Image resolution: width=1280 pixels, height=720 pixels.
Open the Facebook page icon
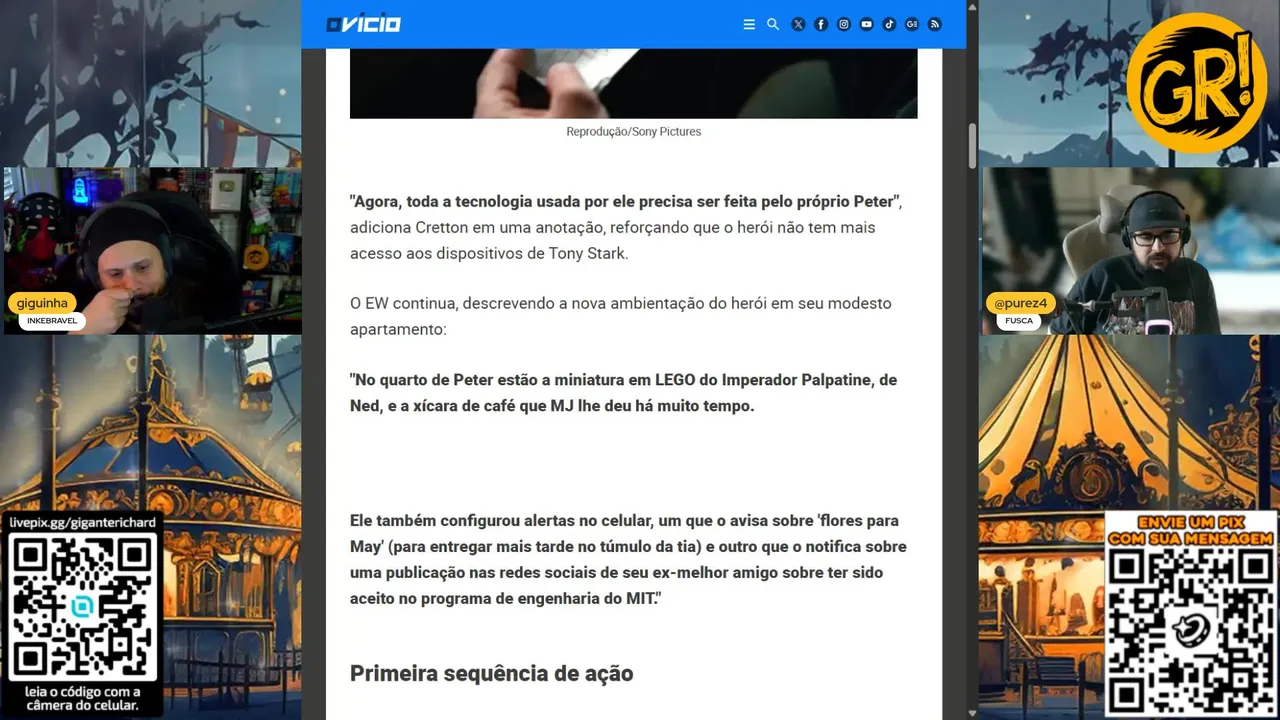[x=821, y=24]
